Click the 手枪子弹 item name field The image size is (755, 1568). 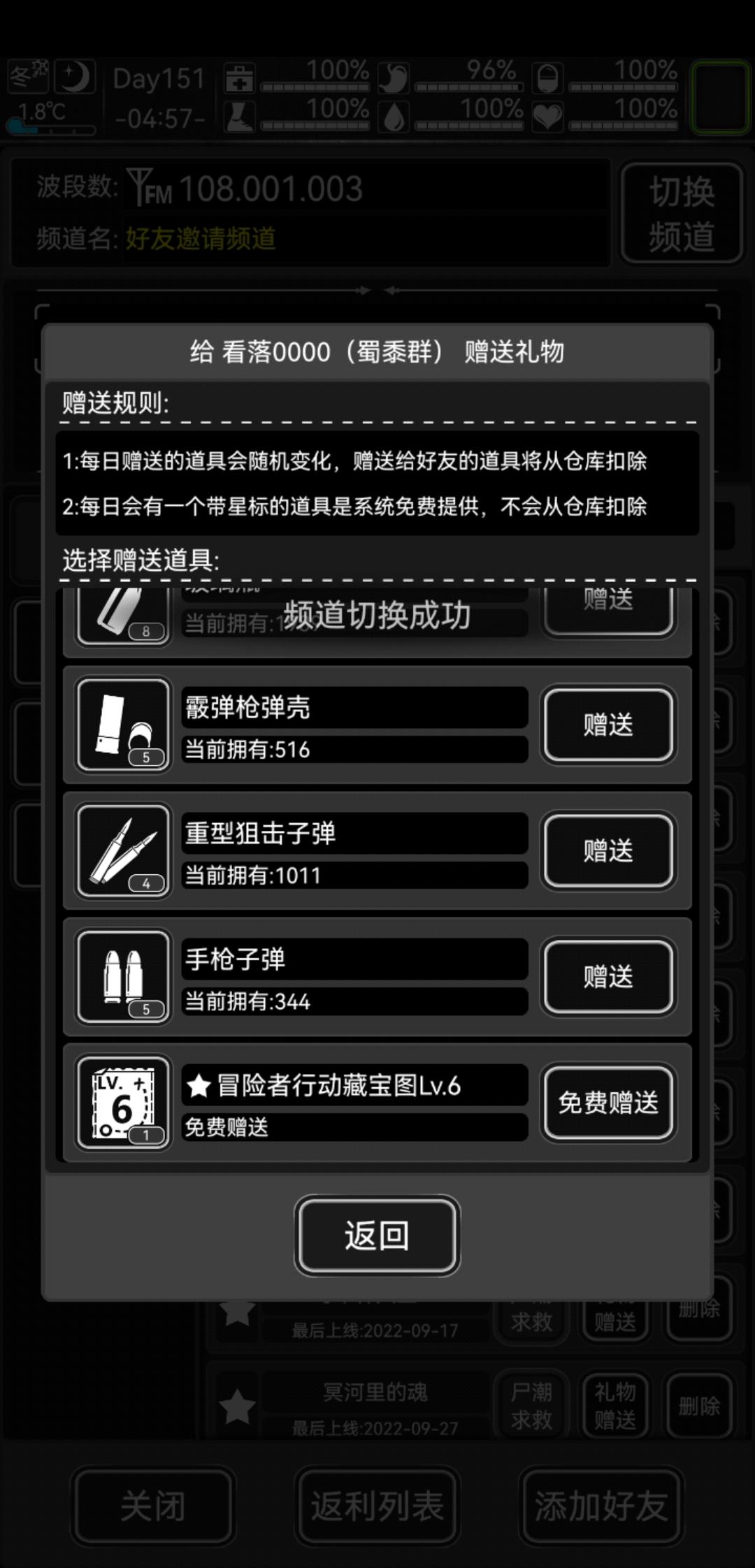pyautogui.click(x=353, y=960)
